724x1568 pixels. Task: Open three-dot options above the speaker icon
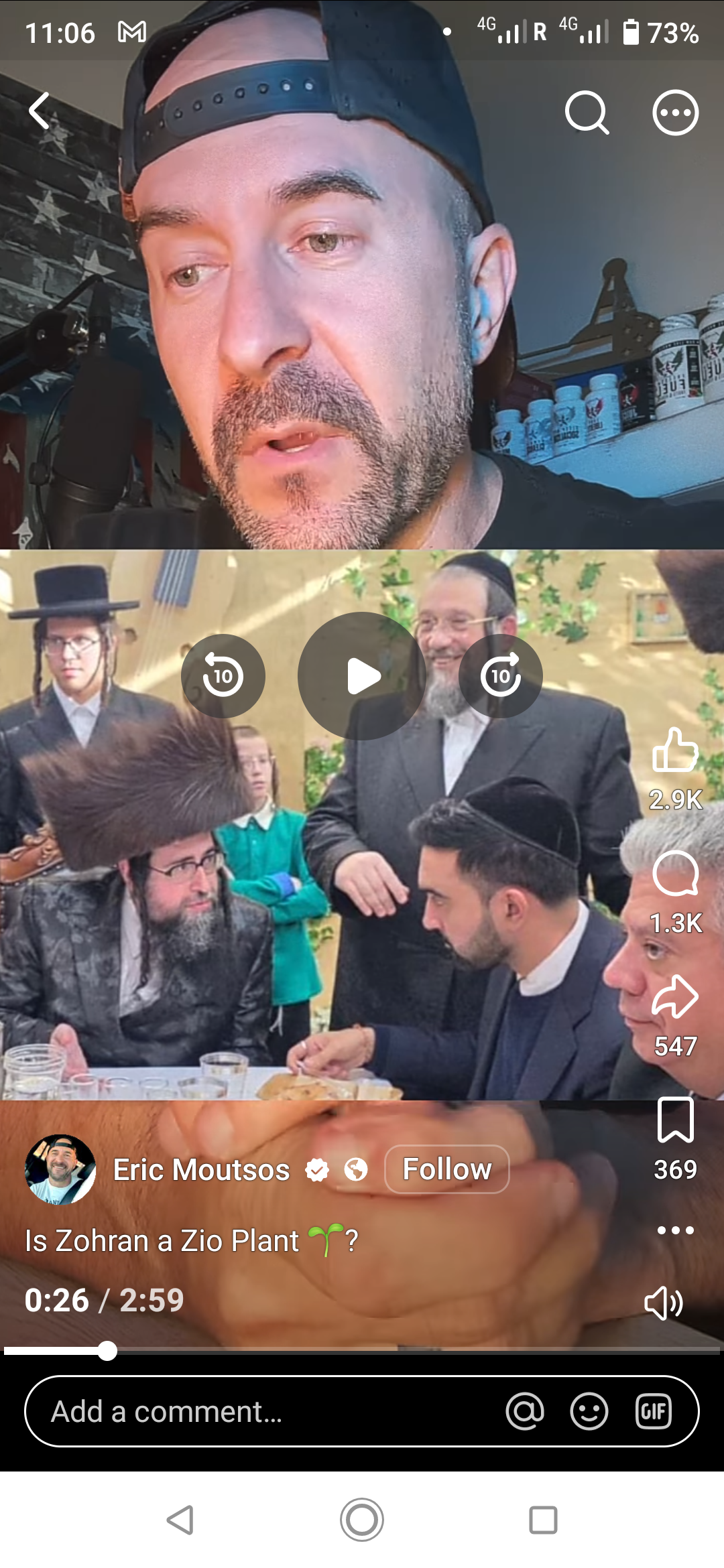[675, 1230]
